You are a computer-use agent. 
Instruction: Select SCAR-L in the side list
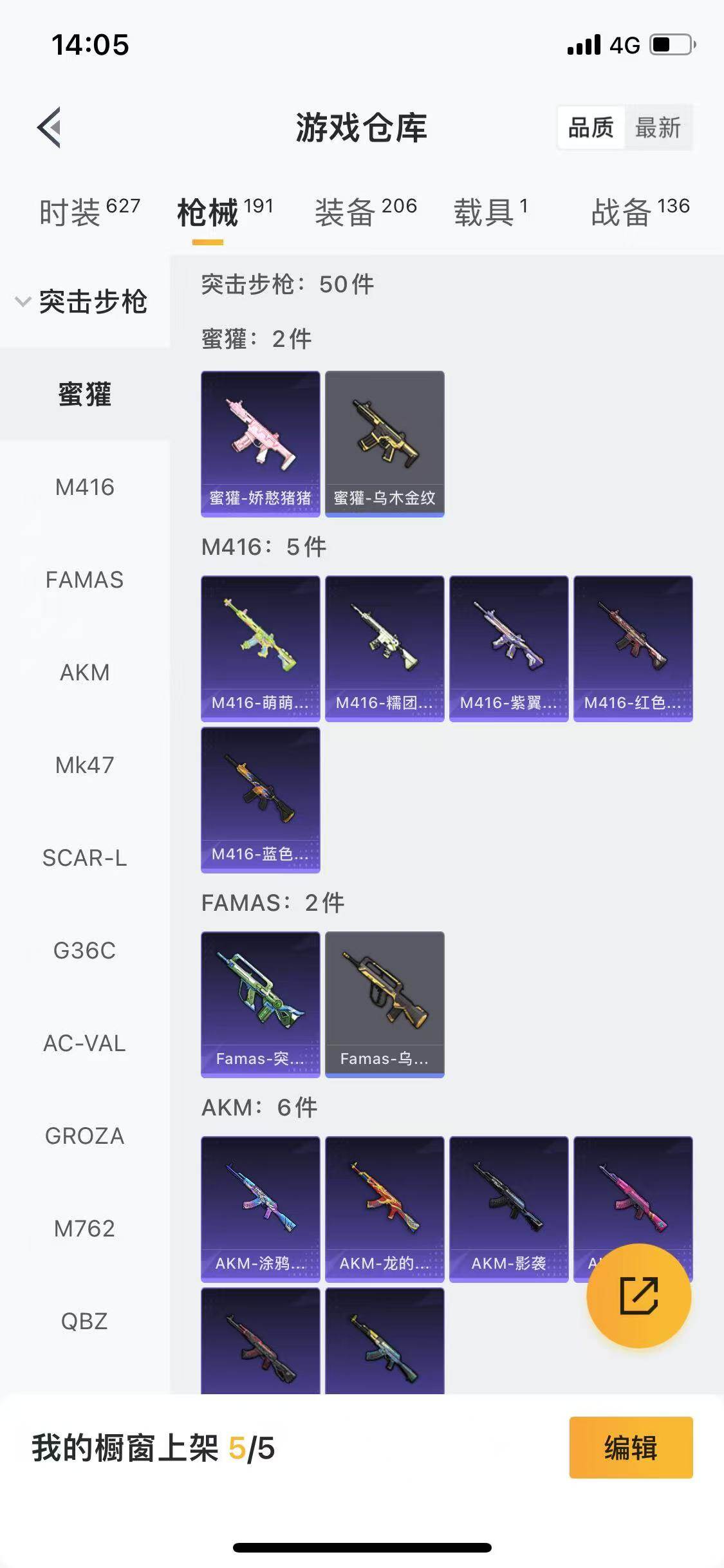point(84,858)
